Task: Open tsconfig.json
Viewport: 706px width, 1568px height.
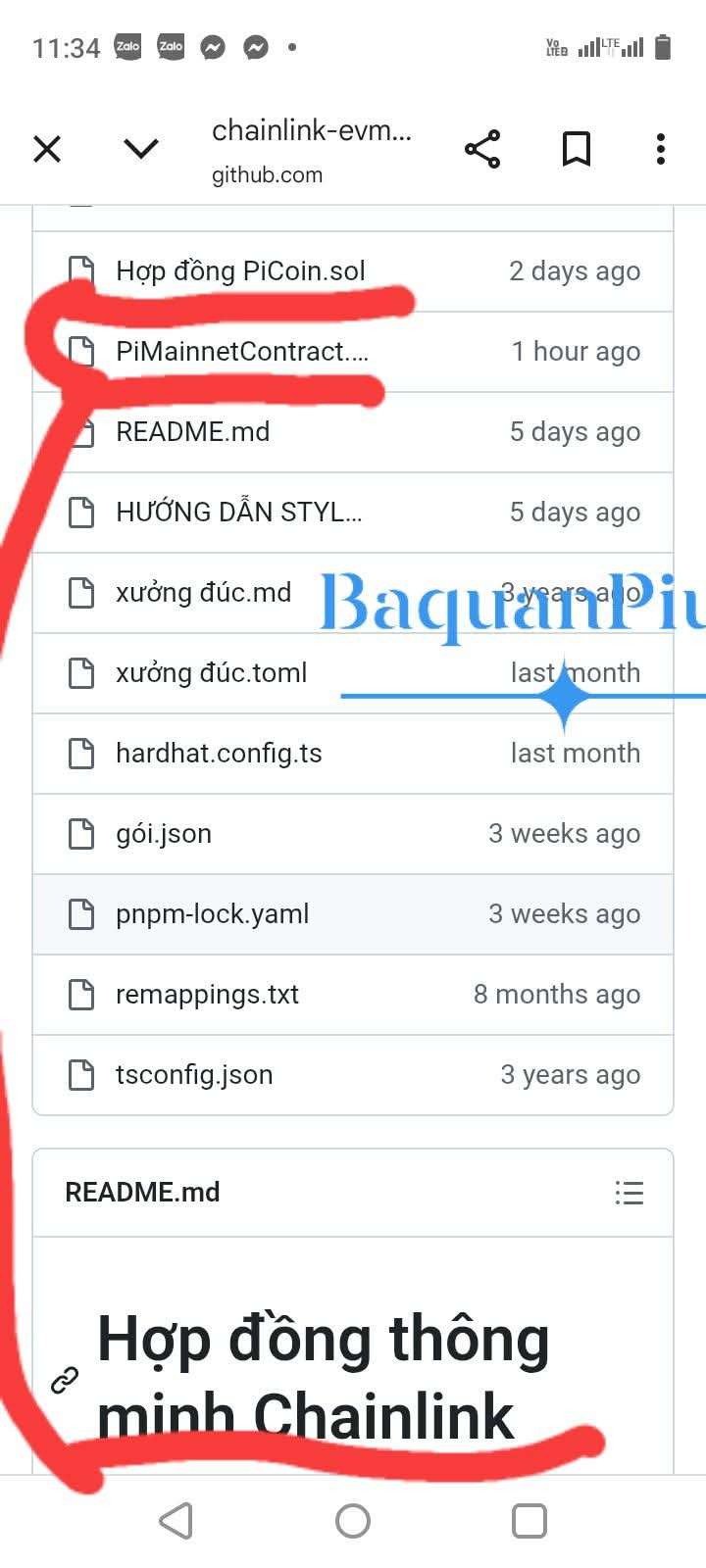Action: click(194, 1075)
